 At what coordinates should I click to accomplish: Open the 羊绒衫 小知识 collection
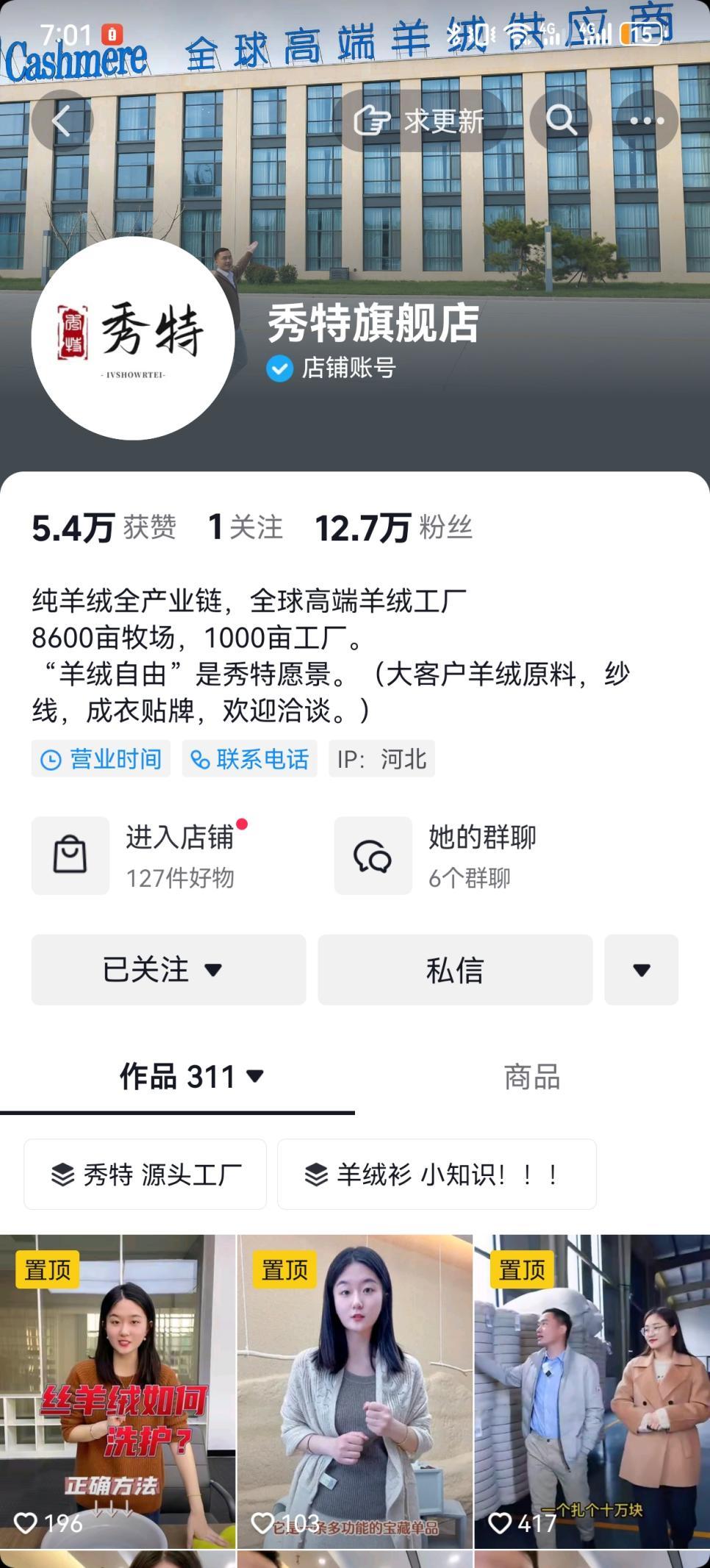(437, 1175)
